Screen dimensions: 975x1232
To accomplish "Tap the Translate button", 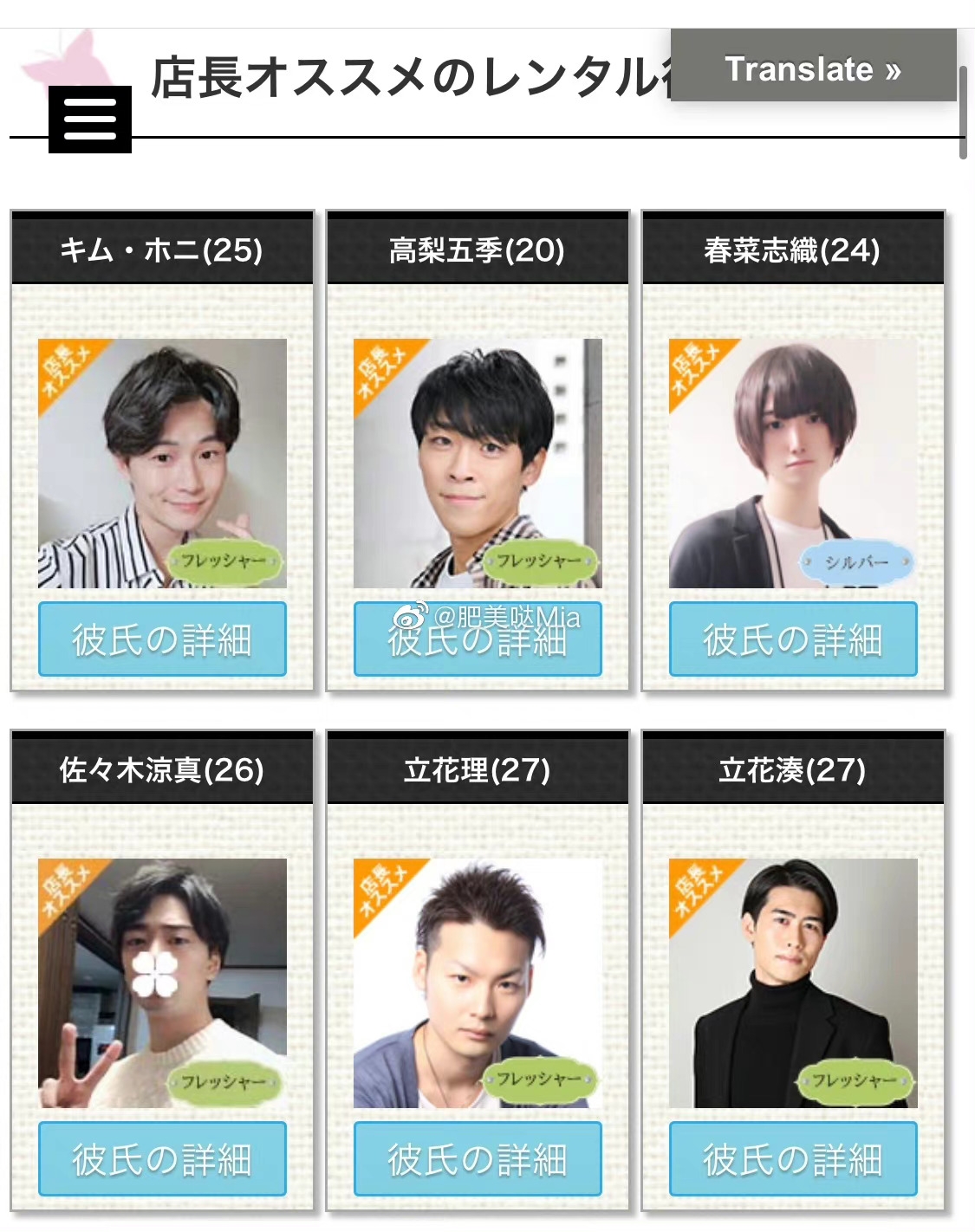I will [813, 67].
